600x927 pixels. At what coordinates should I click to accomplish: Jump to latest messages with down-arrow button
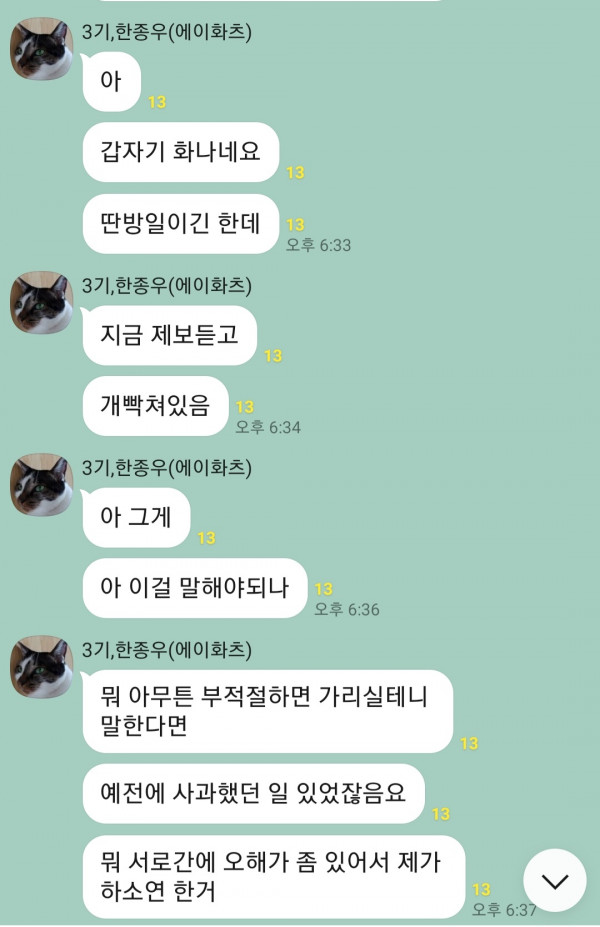tap(554, 880)
